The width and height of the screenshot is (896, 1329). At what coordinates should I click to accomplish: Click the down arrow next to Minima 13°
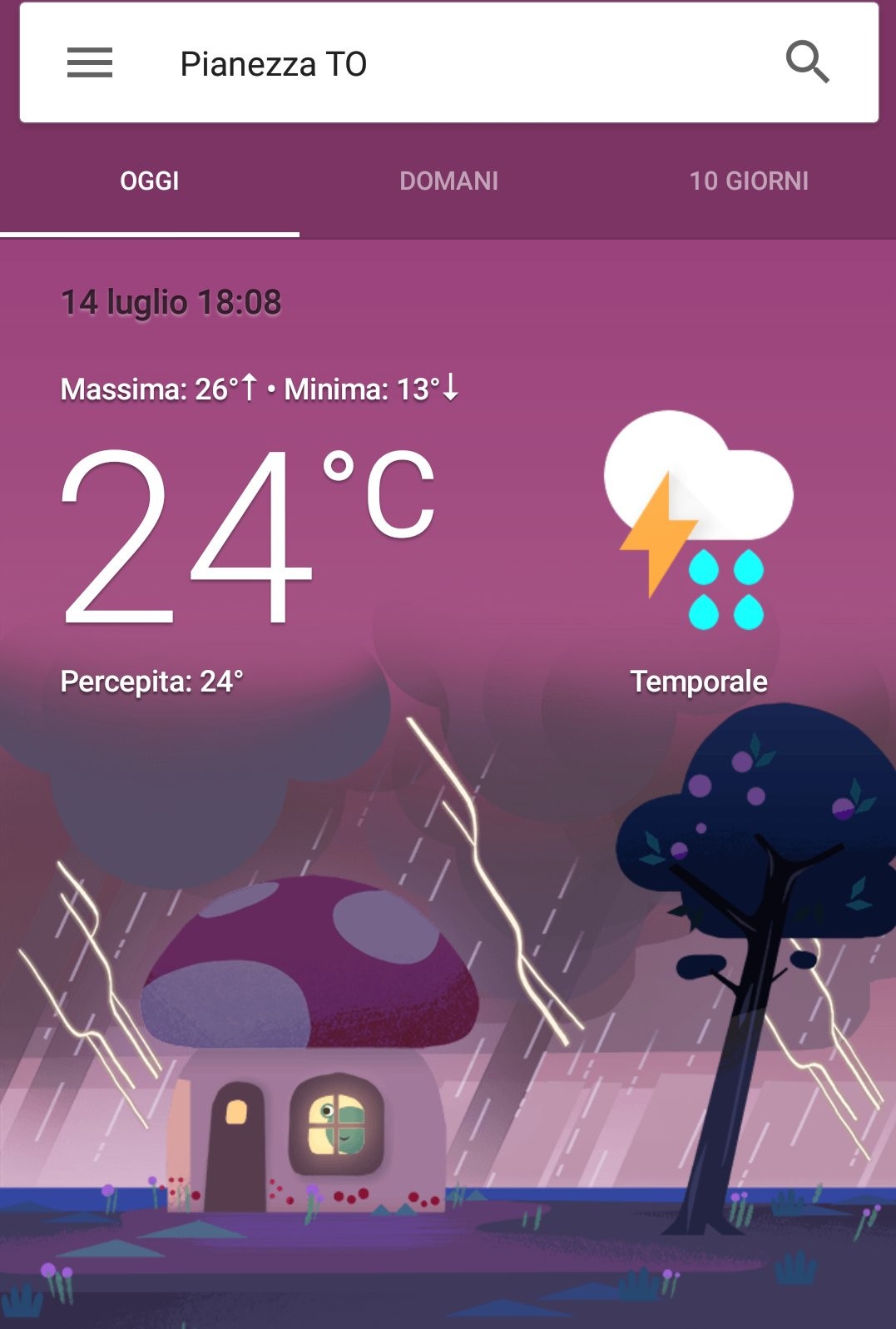click(x=450, y=389)
